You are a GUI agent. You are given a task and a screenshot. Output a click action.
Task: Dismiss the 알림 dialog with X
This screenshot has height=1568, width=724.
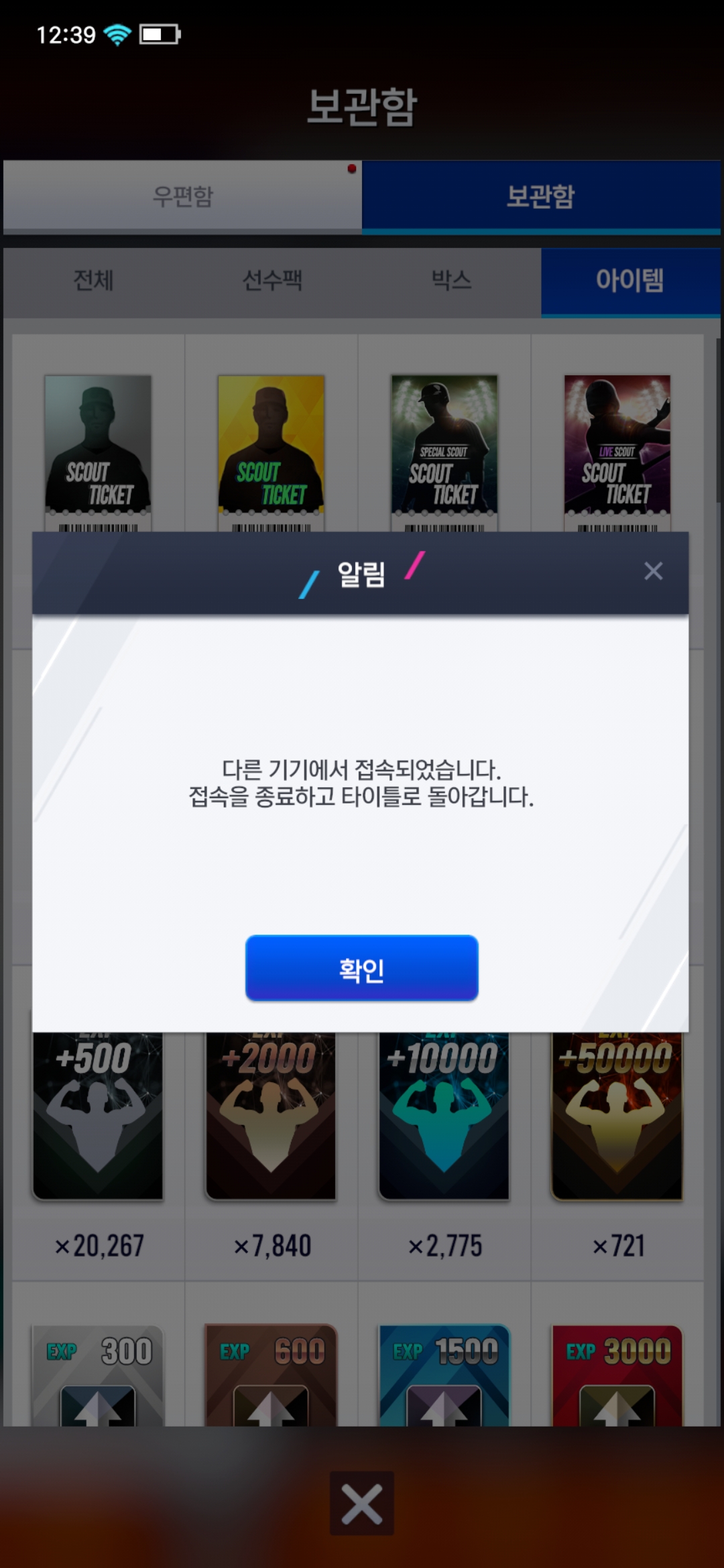click(x=653, y=571)
